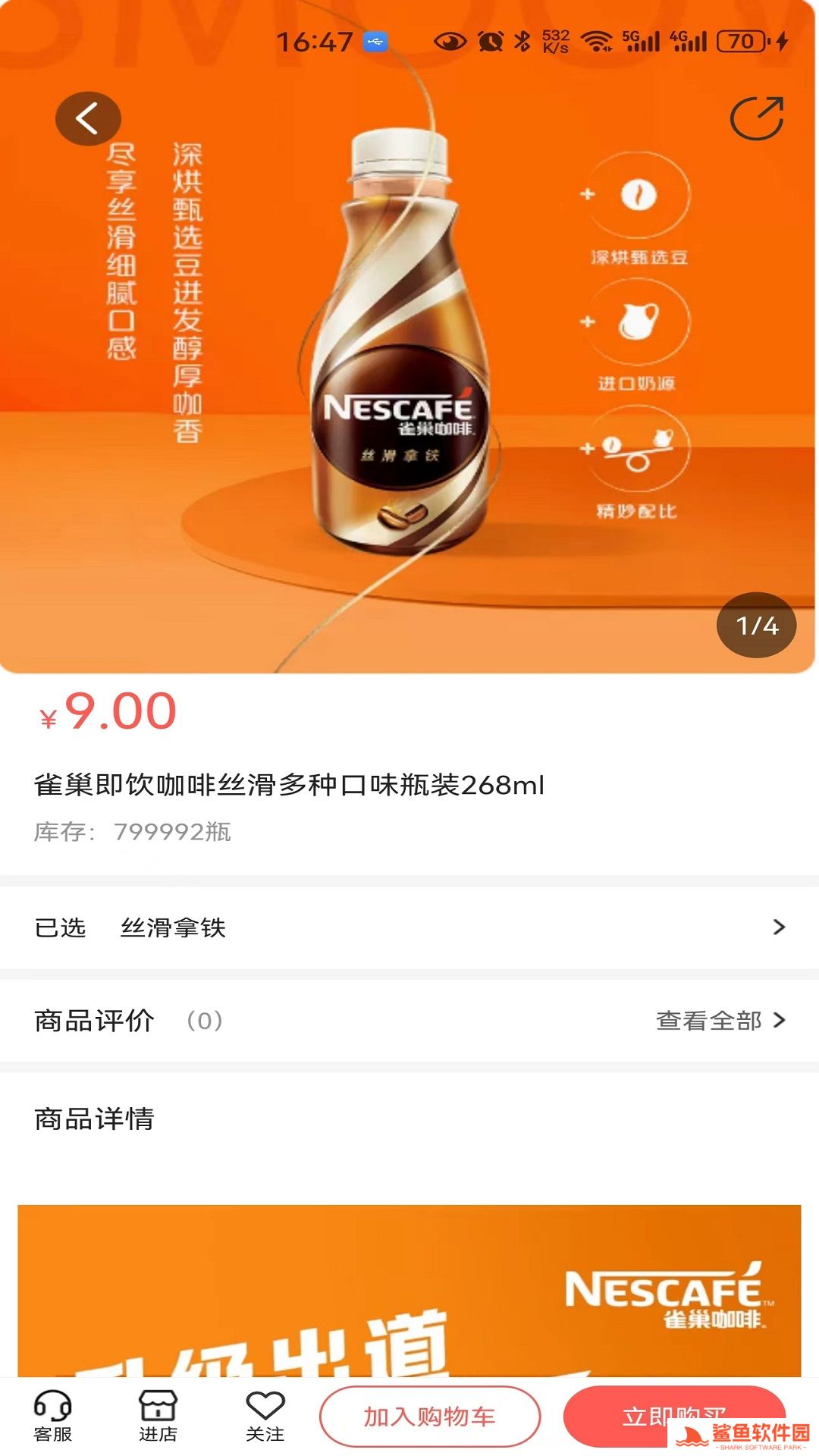View all product reviews (查看全部)
This screenshot has width=819, height=1456.
(x=719, y=1021)
